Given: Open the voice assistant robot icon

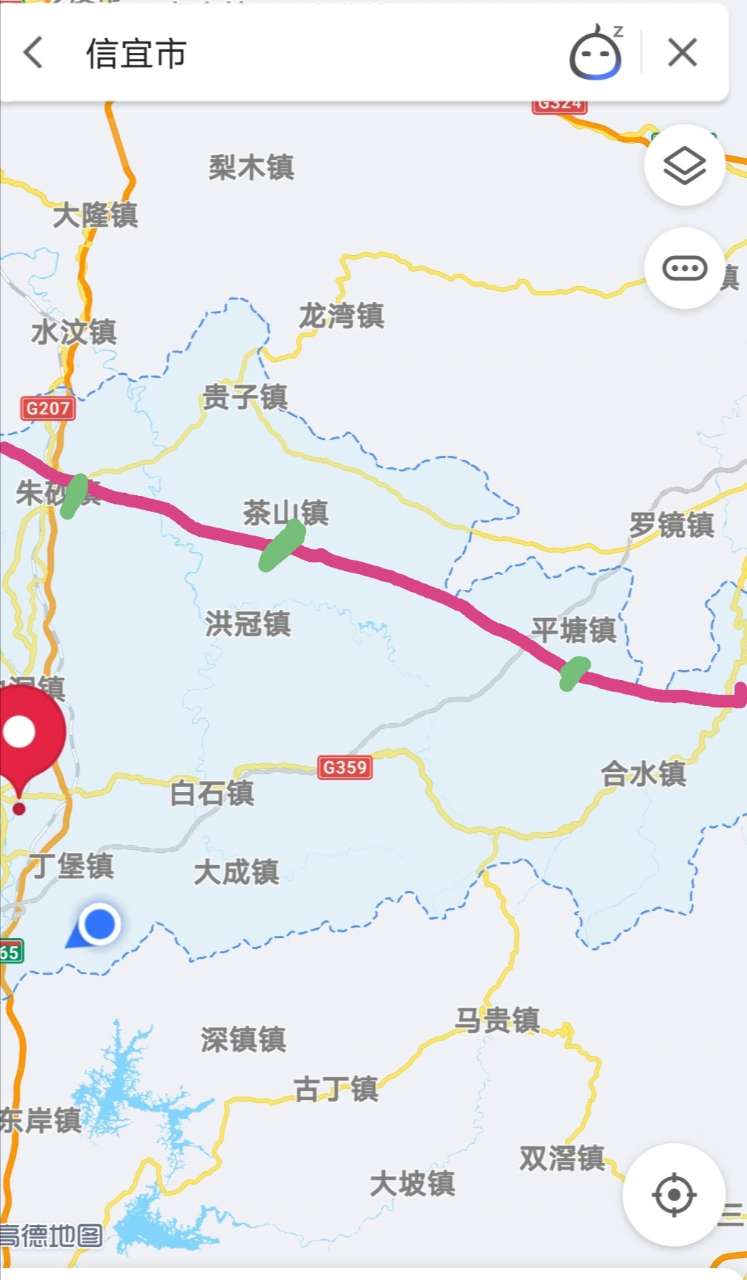Looking at the screenshot, I should pyautogui.click(x=595, y=52).
